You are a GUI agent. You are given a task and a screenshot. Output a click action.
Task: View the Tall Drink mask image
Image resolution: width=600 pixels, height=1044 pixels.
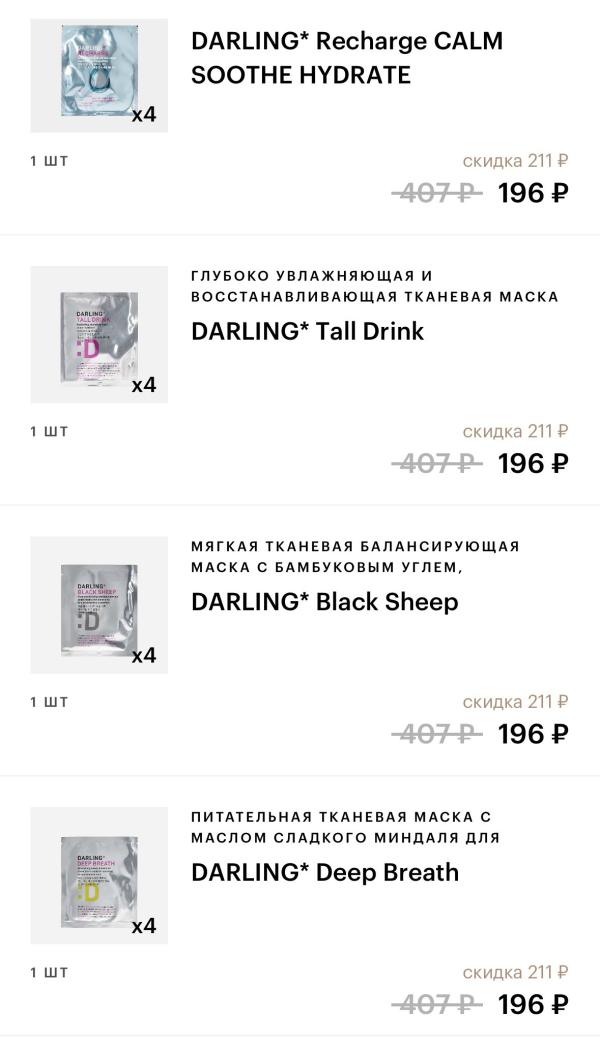click(99, 334)
